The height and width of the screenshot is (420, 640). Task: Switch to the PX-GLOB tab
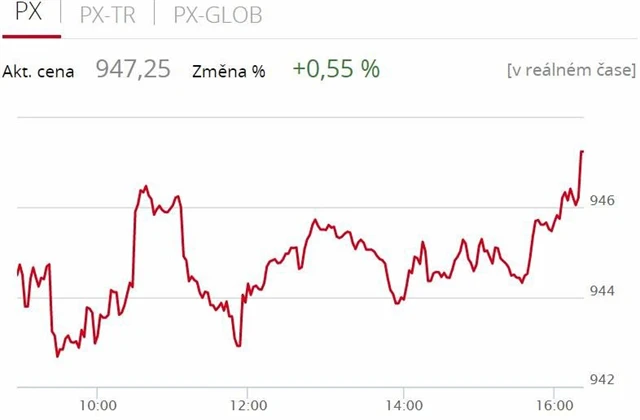[x=218, y=15]
